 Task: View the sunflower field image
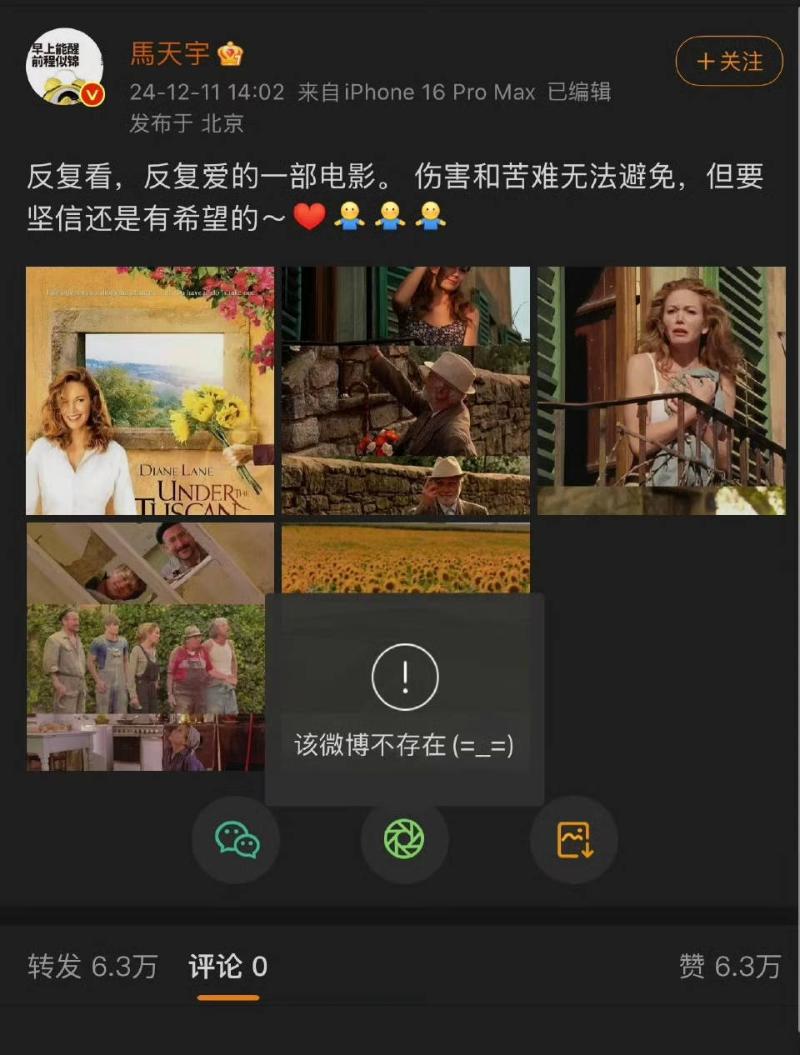(405, 558)
